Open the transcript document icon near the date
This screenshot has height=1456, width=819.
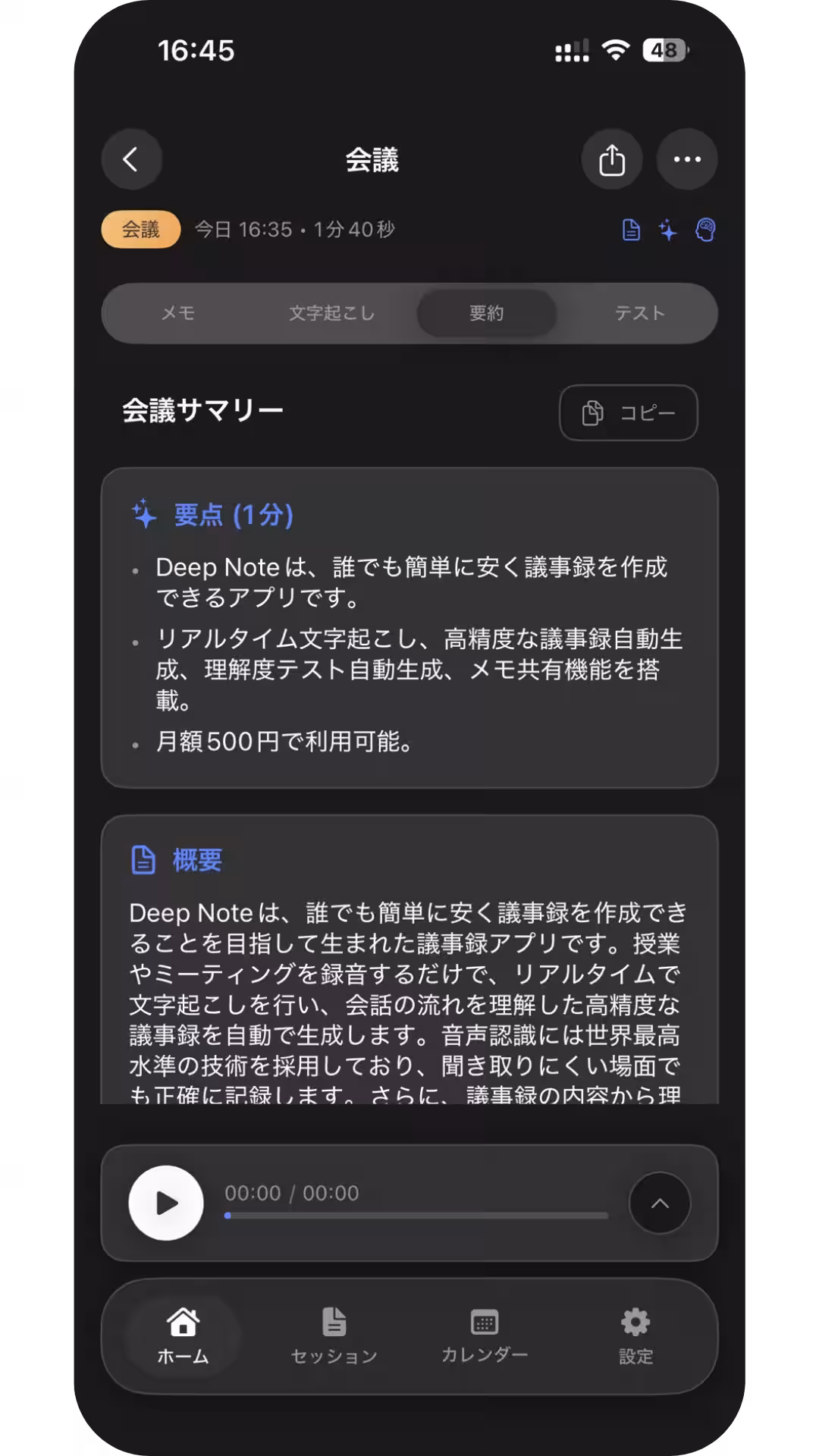[631, 231]
